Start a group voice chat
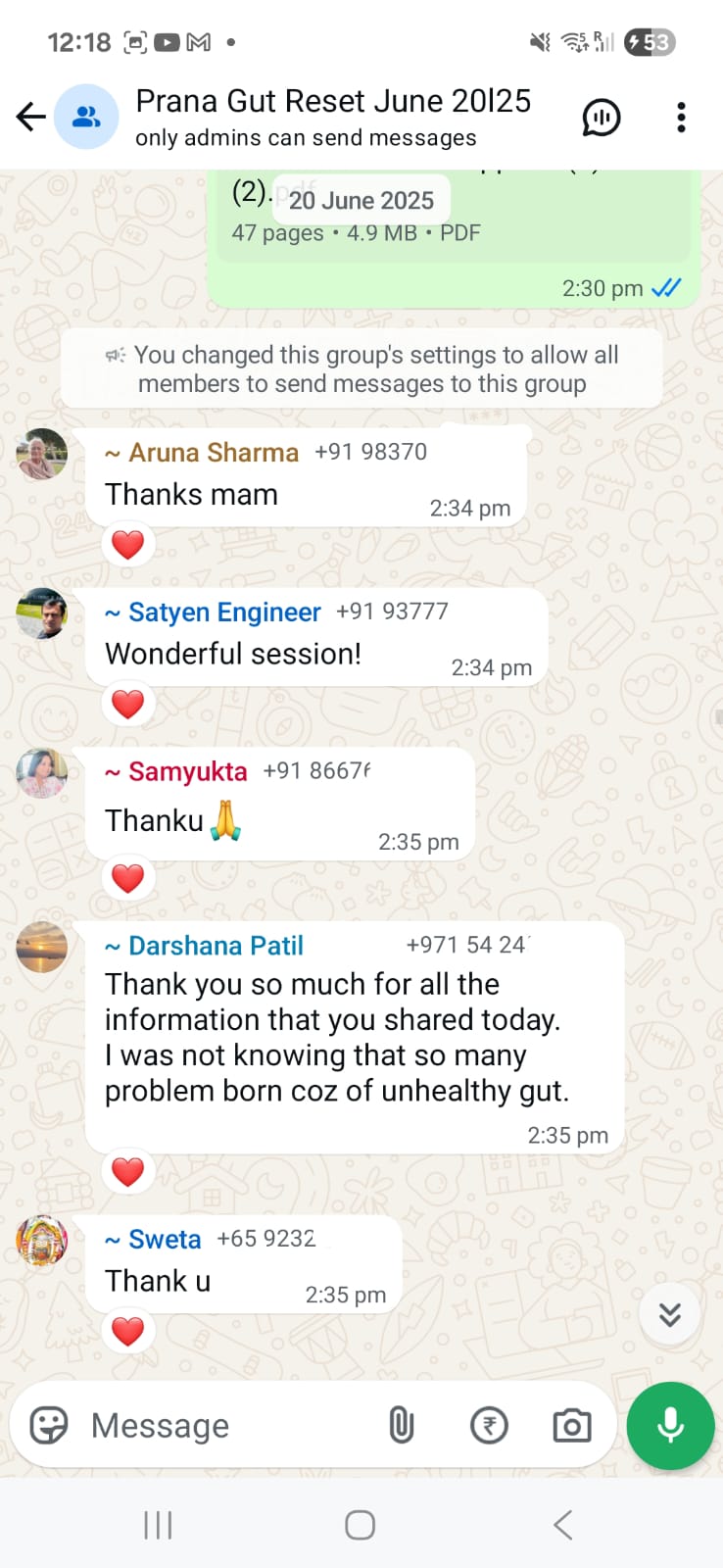 [x=601, y=118]
